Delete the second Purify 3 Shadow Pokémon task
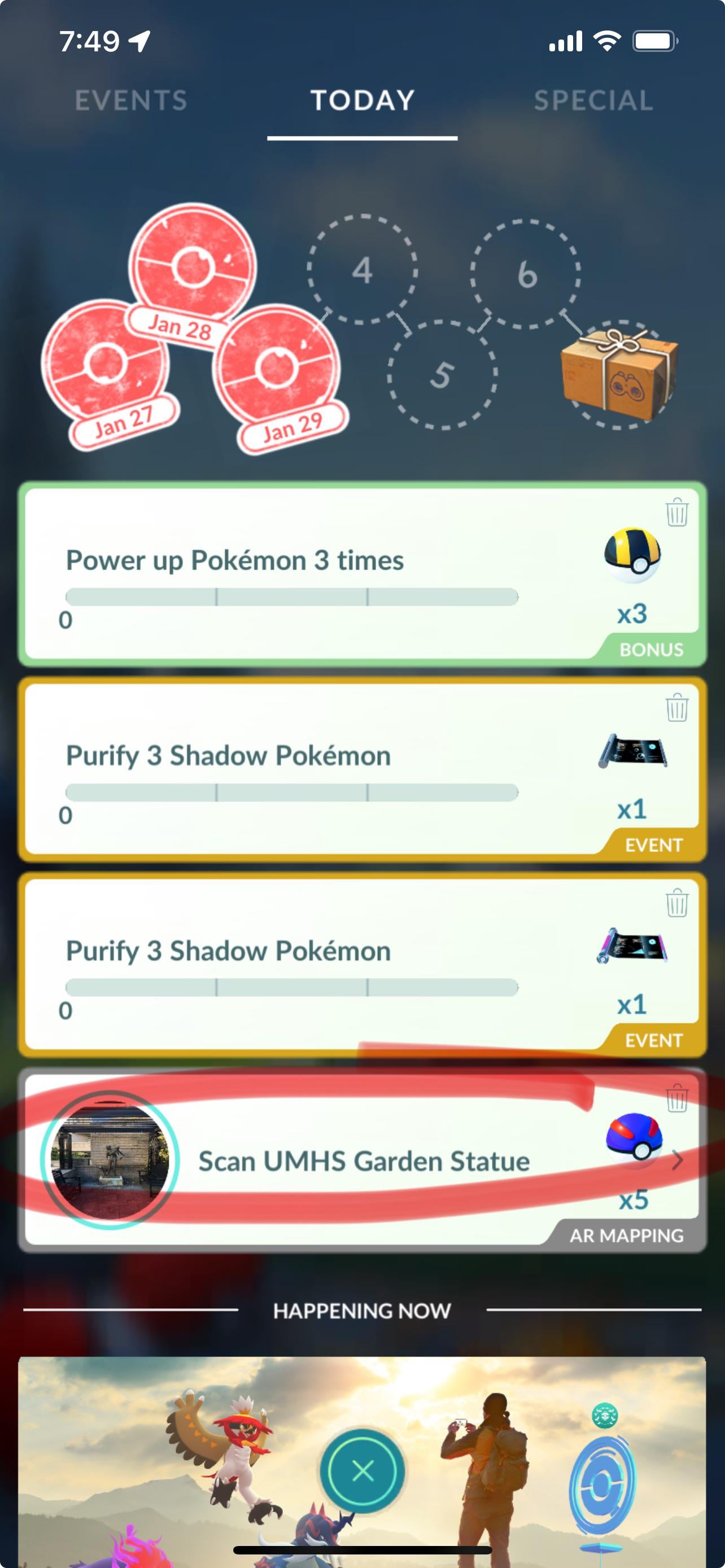725x1568 pixels. [x=676, y=903]
